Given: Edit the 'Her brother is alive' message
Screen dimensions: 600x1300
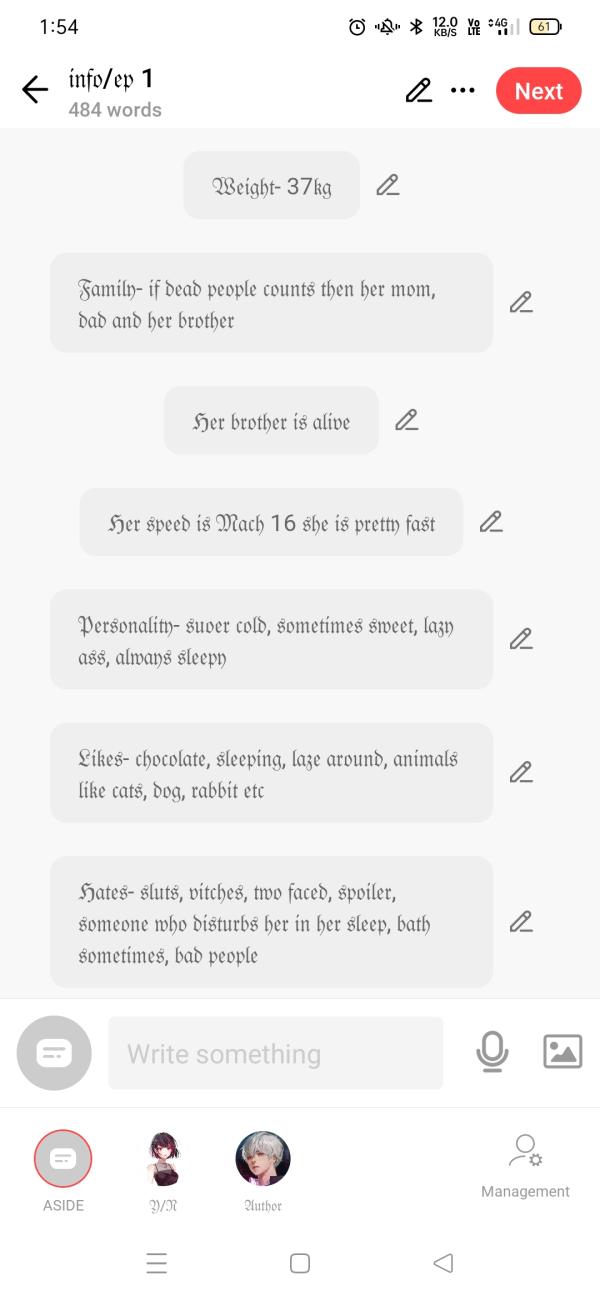Looking at the screenshot, I should coord(406,420).
